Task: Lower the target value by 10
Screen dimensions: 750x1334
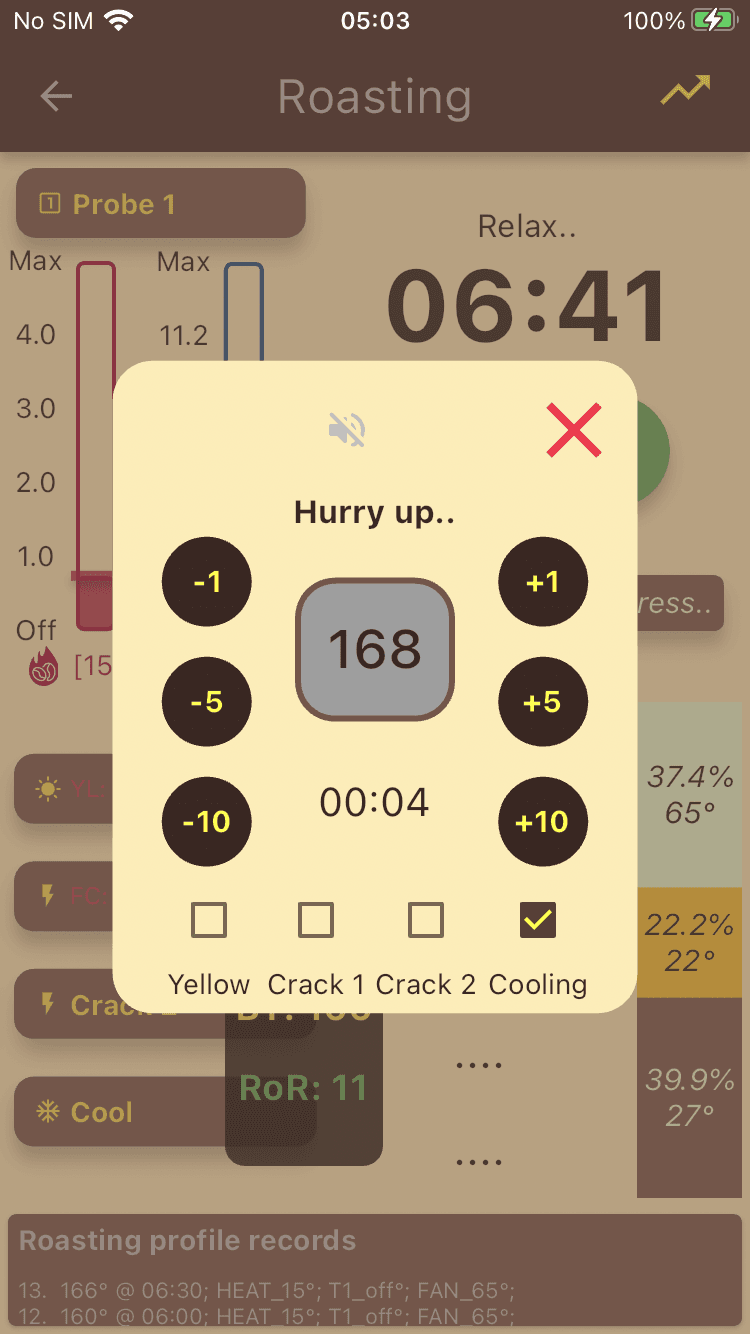Action: (207, 822)
